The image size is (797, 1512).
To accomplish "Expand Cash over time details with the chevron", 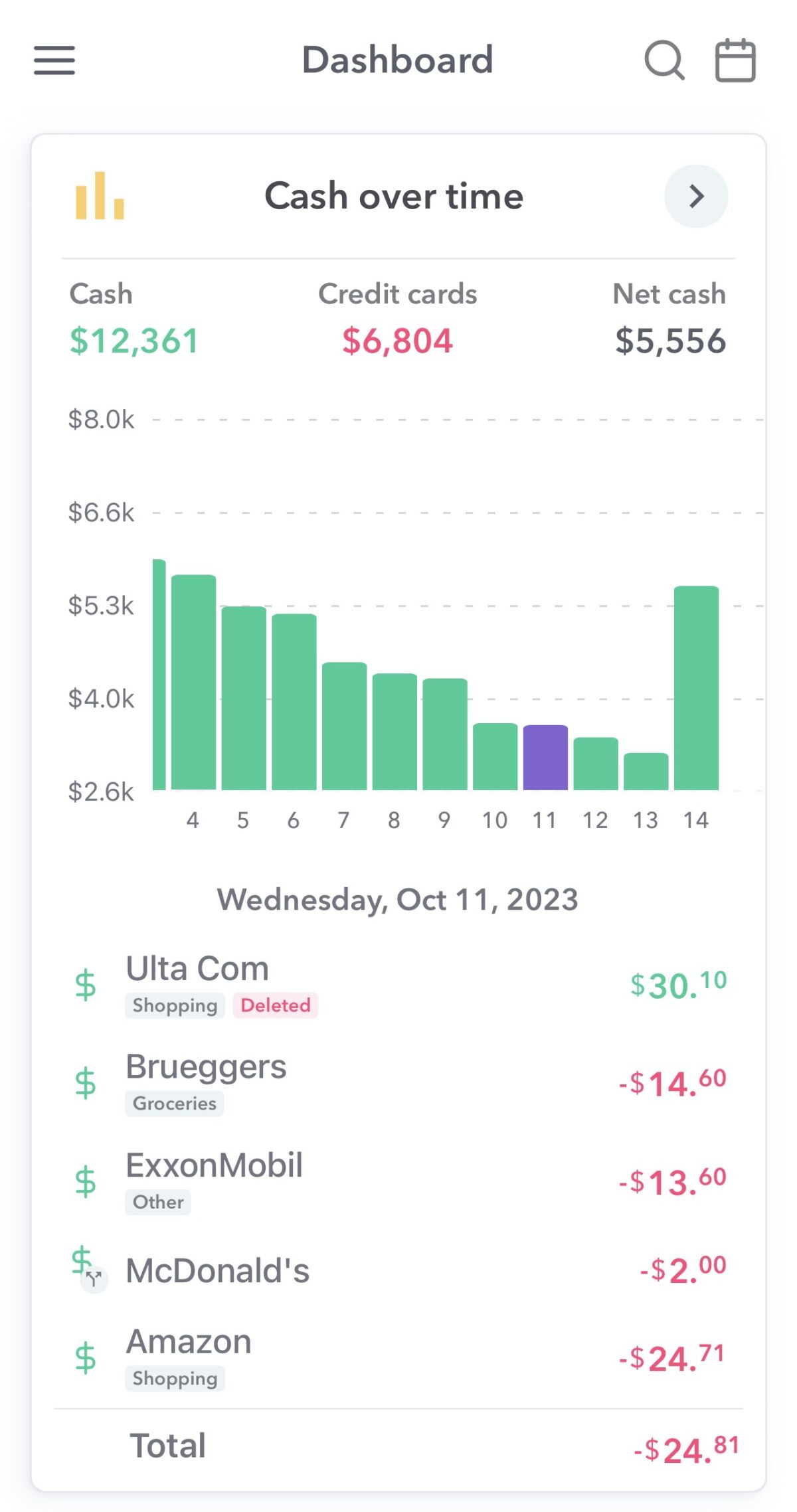I will tap(696, 197).
